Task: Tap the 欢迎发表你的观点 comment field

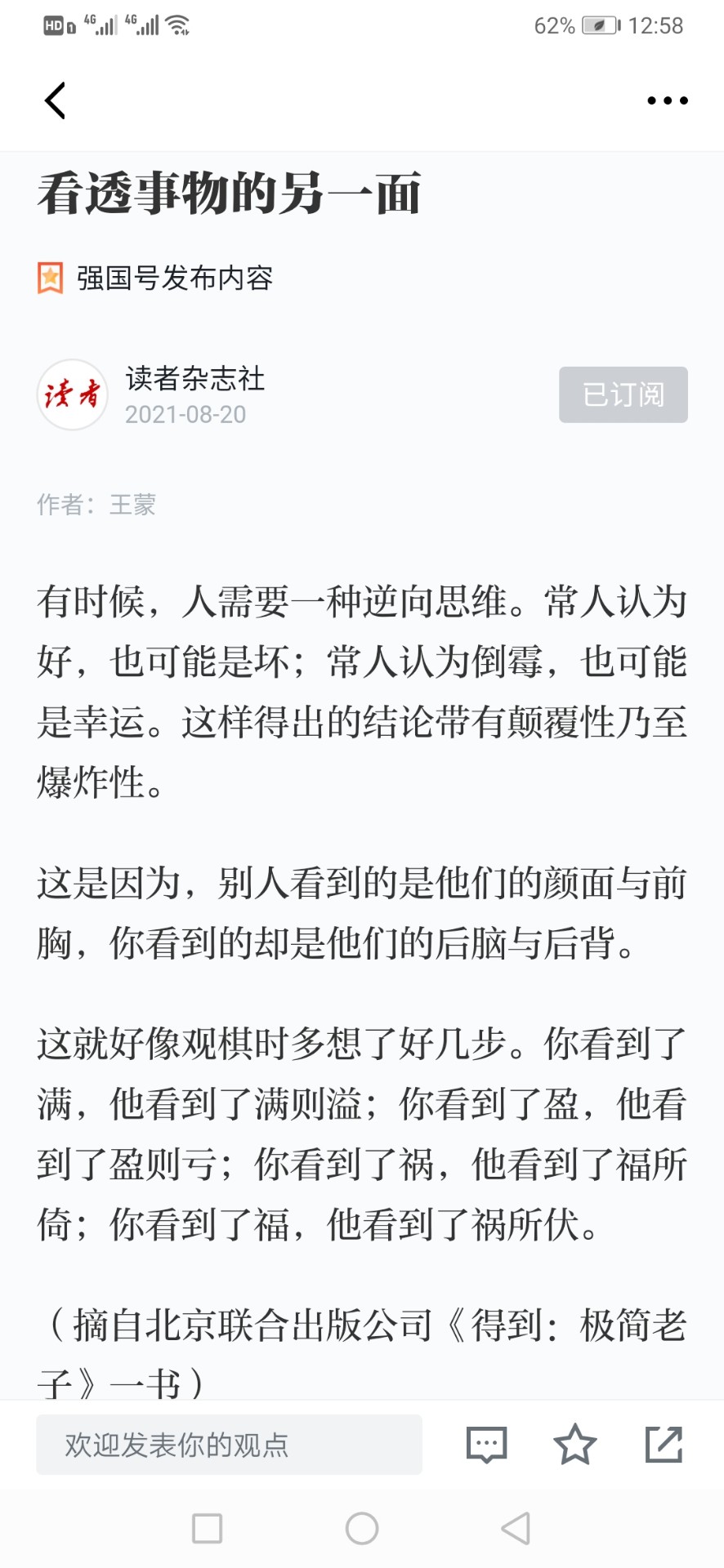Action: pyautogui.click(x=229, y=1445)
